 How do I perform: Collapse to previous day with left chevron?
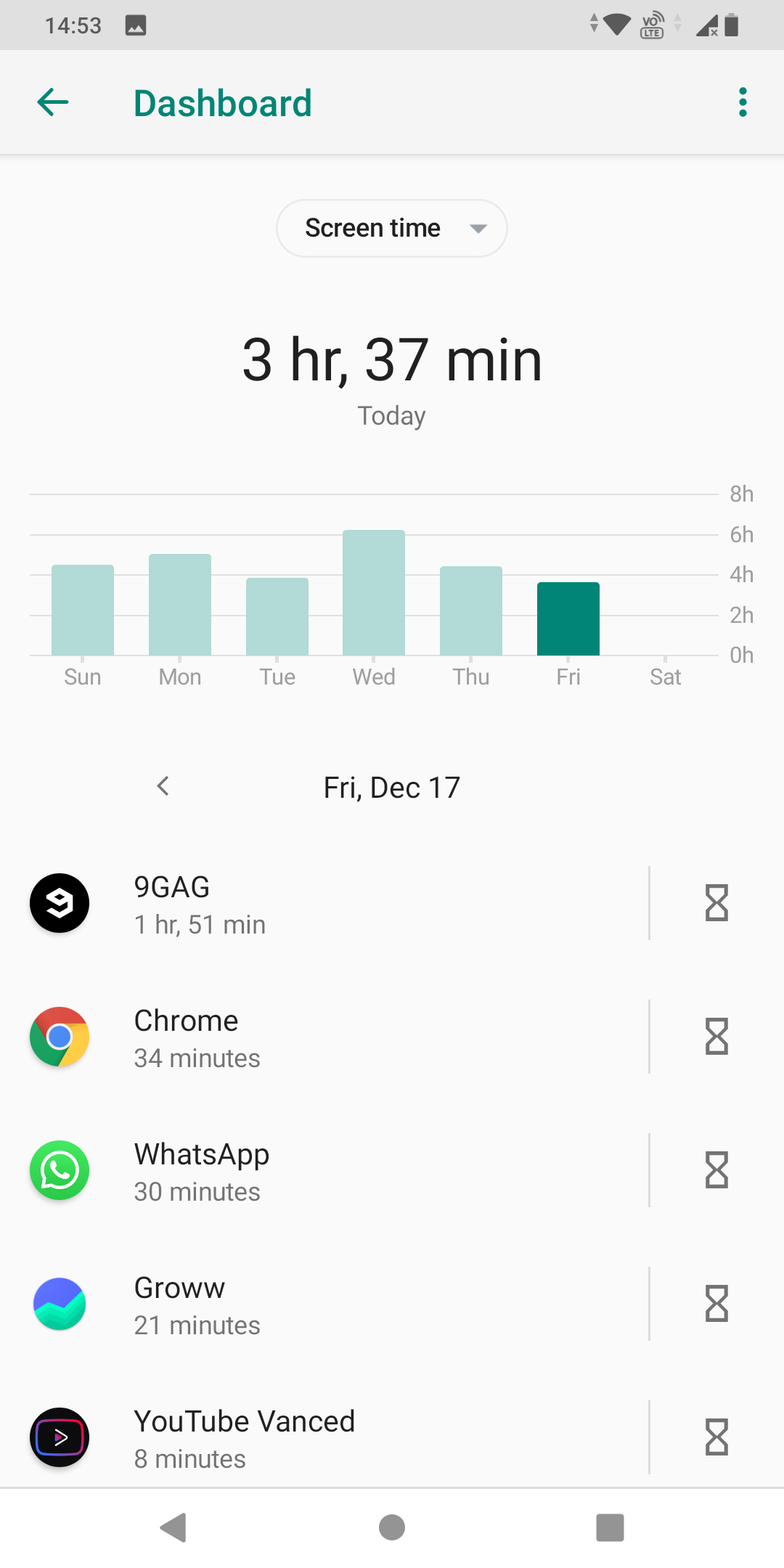163,786
